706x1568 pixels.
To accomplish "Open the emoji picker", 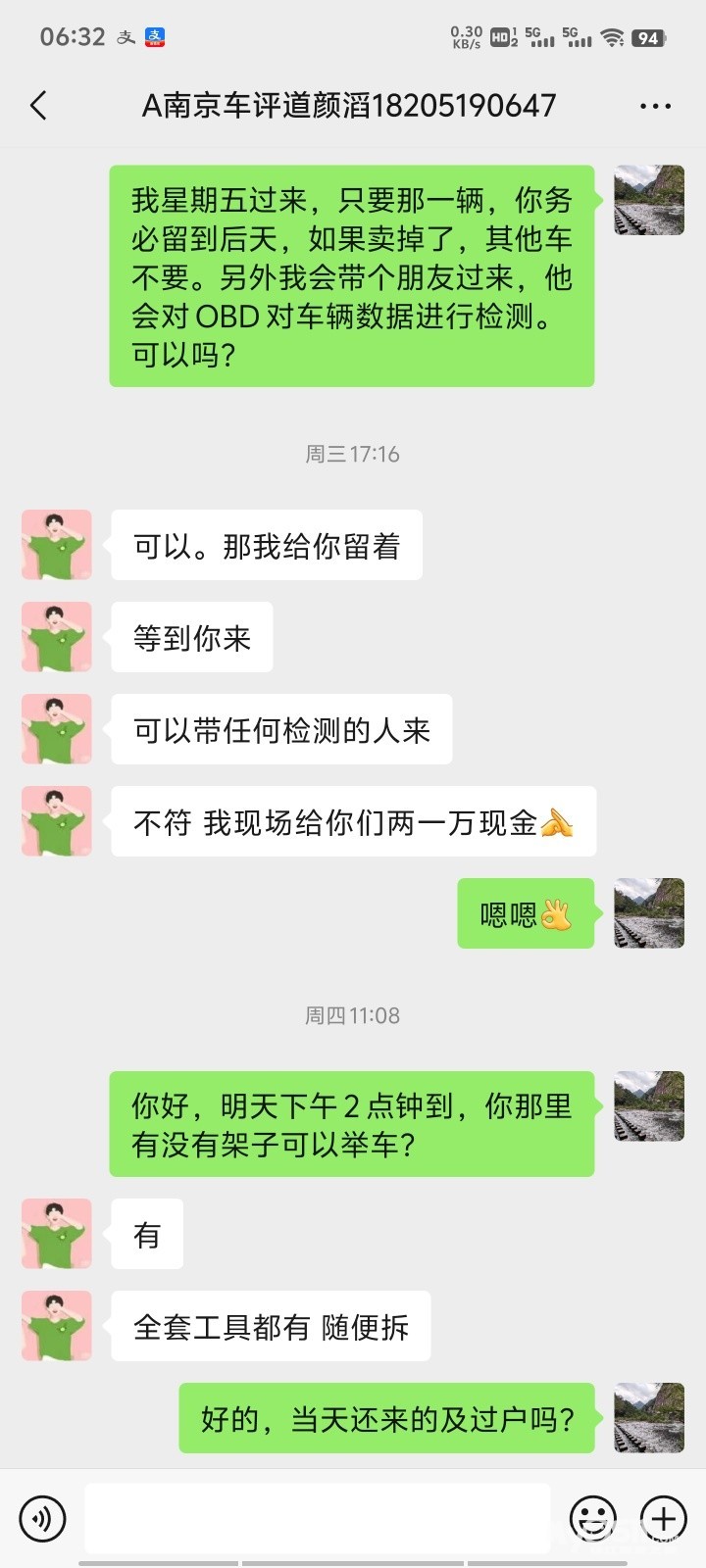I will [x=593, y=1518].
